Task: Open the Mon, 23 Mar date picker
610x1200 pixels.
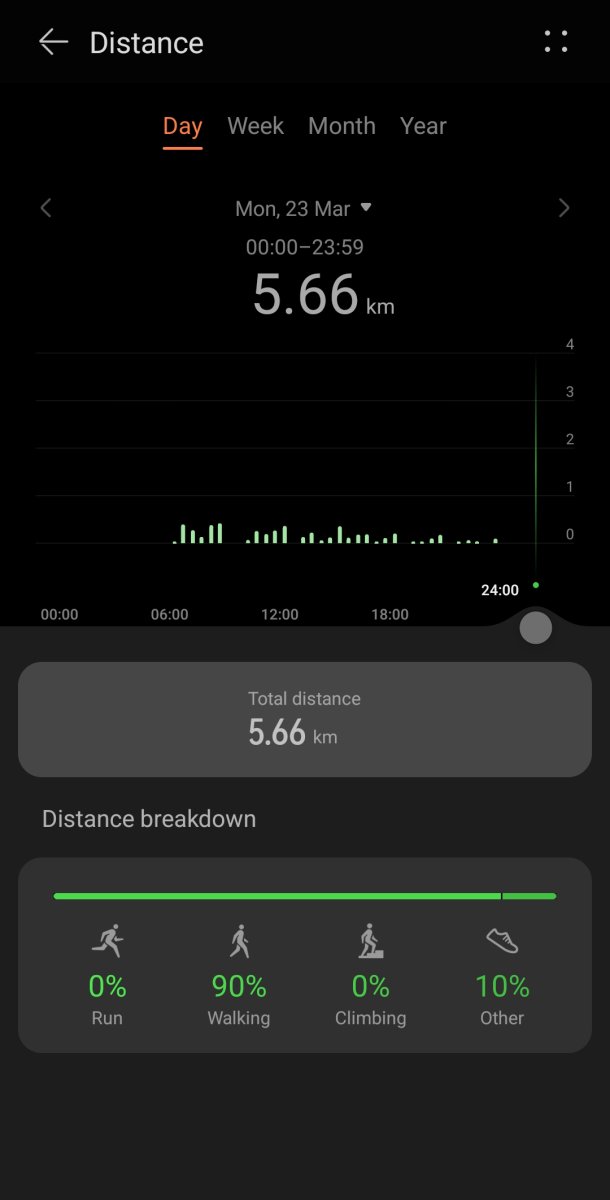Action: pyautogui.click(x=303, y=208)
